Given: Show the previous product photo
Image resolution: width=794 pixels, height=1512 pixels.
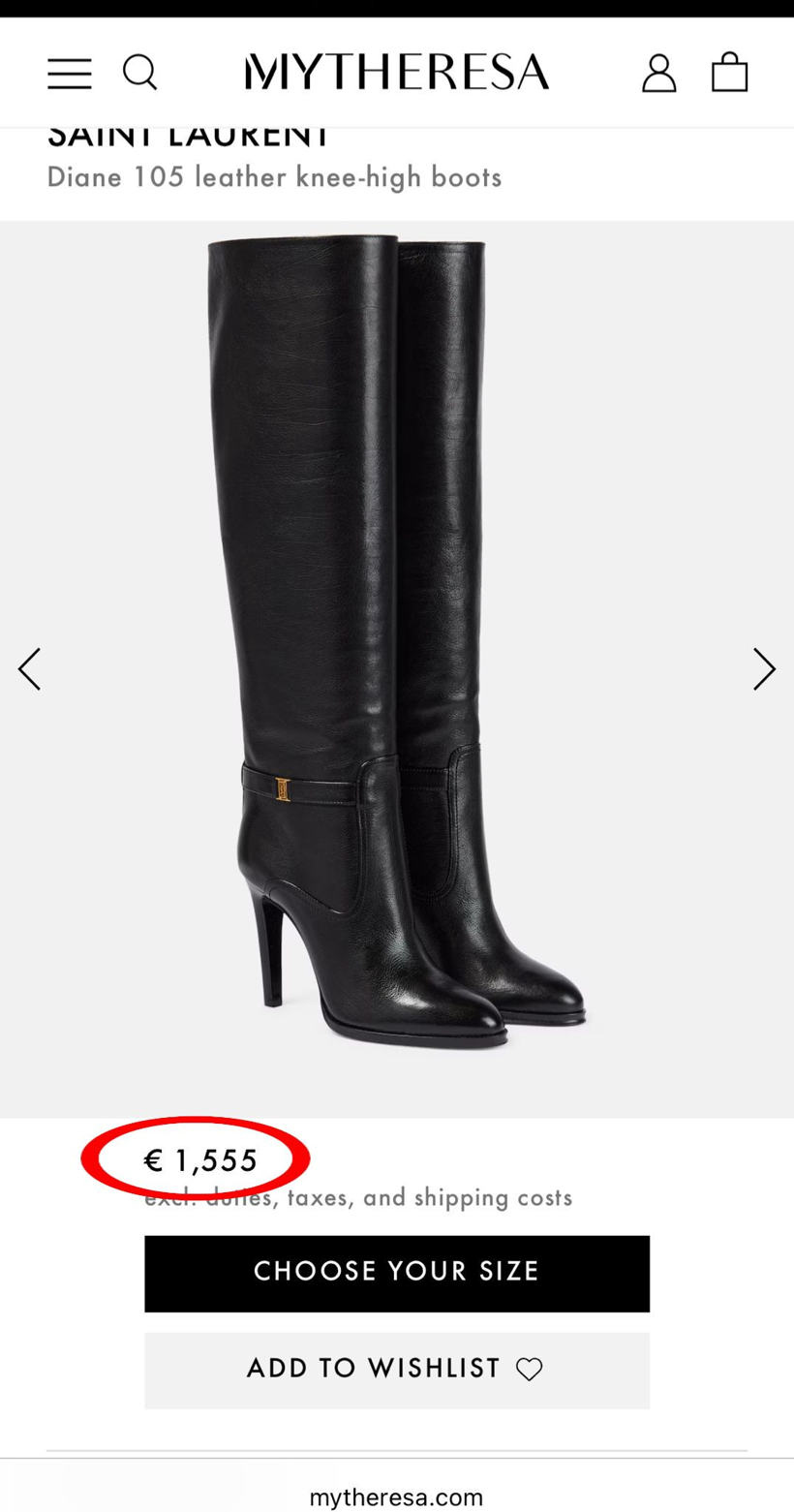Looking at the screenshot, I should pyautogui.click(x=30, y=669).
